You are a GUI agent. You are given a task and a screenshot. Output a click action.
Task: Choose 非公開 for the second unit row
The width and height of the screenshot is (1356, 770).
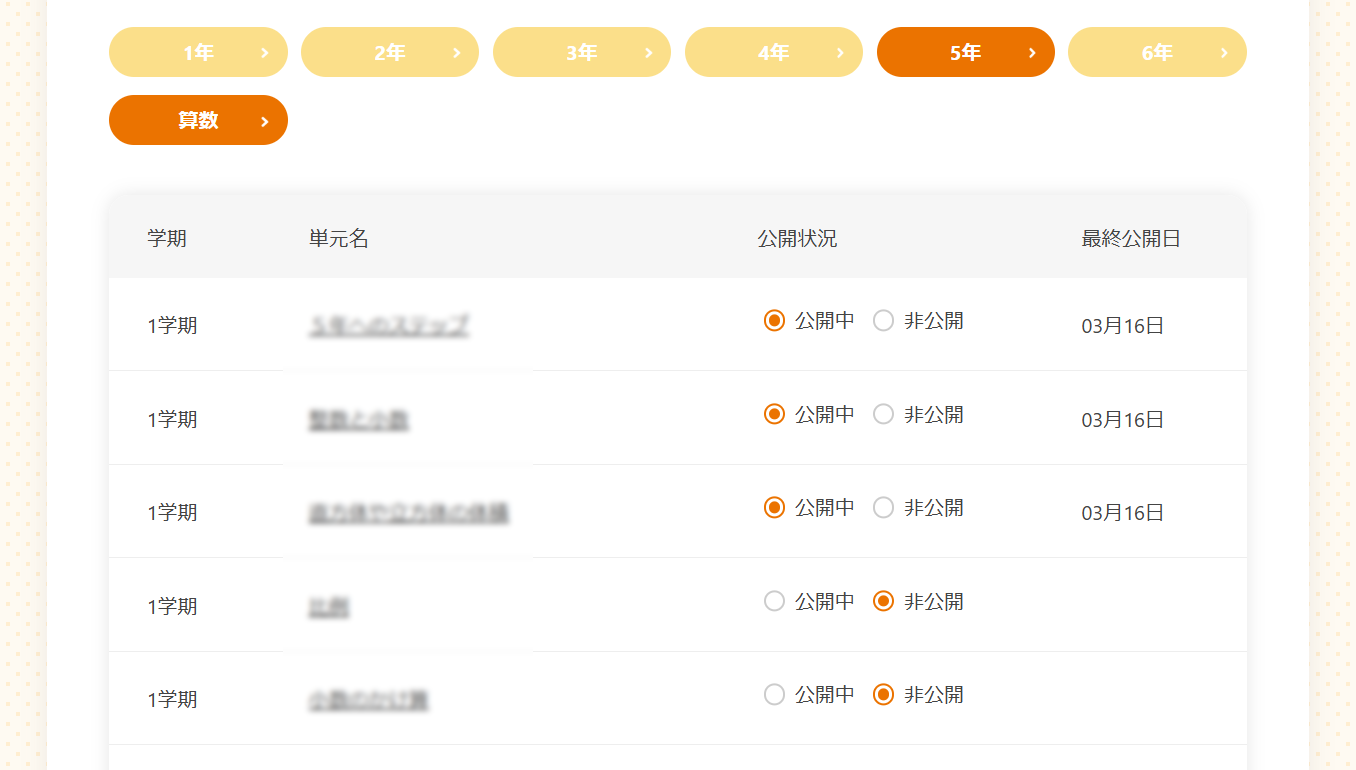[883, 414]
